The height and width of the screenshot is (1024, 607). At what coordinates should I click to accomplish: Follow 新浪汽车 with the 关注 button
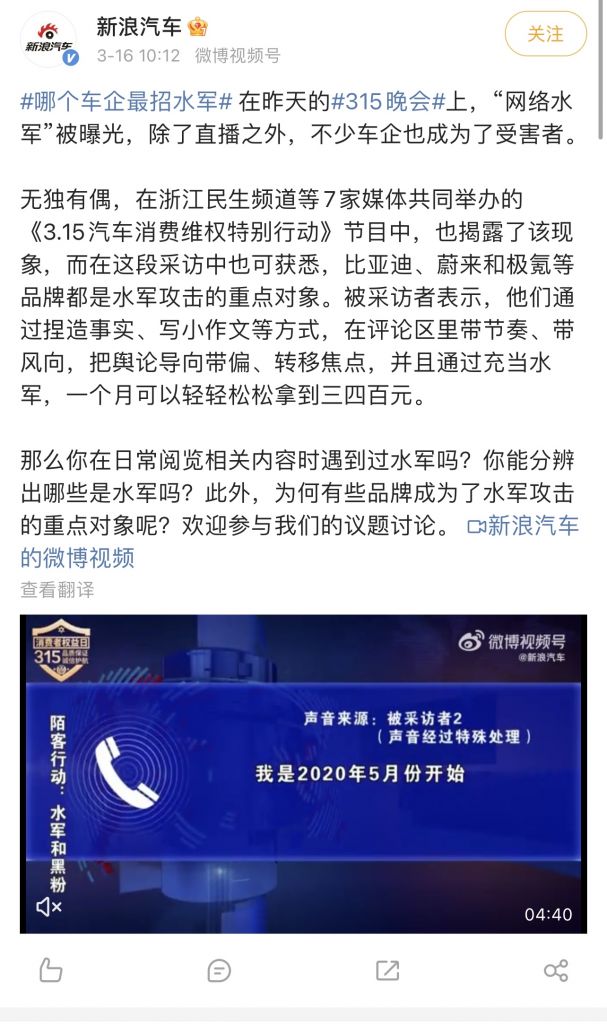546,34
